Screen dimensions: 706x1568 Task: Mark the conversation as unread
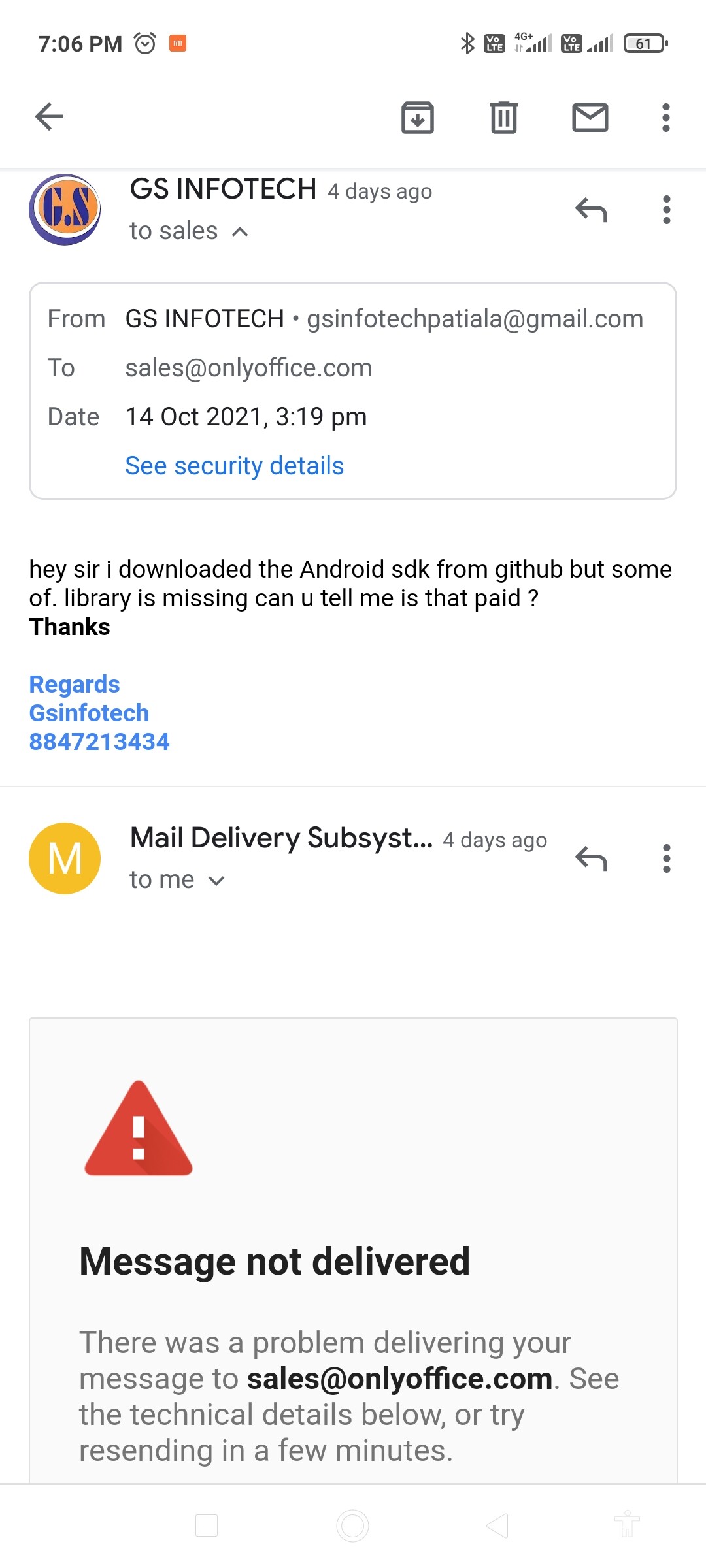(590, 118)
